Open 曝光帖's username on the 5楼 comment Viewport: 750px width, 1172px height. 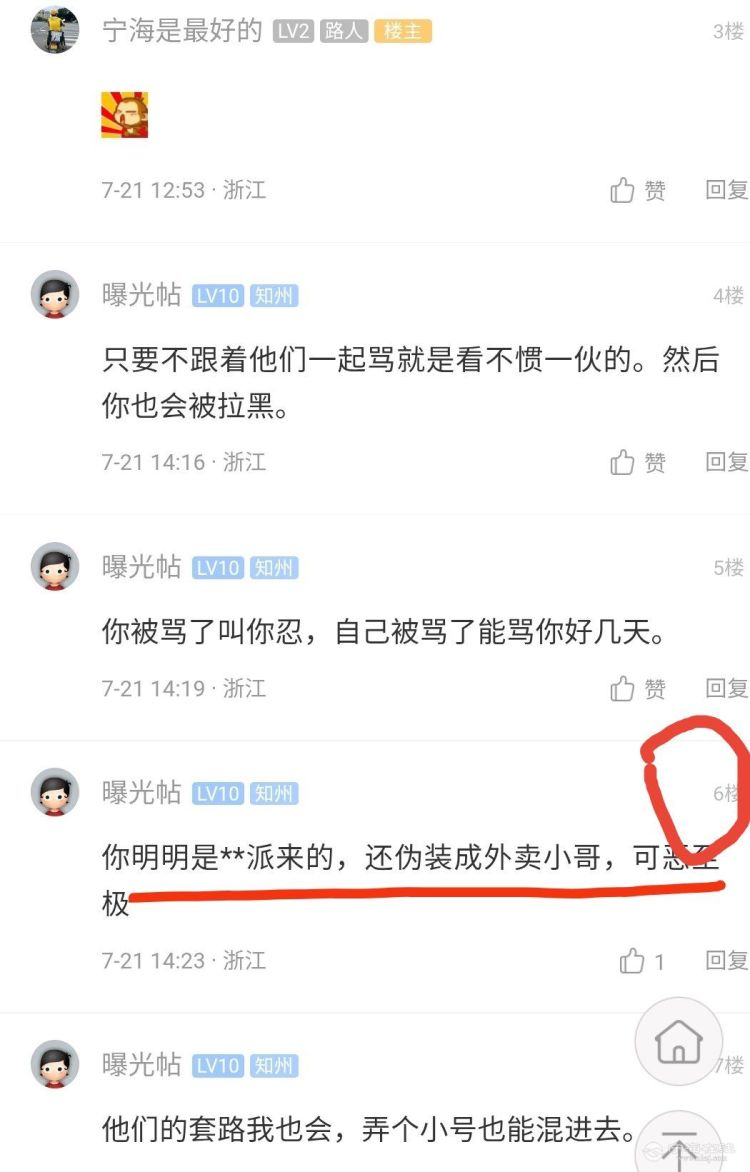pyautogui.click(x=141, y=568)
